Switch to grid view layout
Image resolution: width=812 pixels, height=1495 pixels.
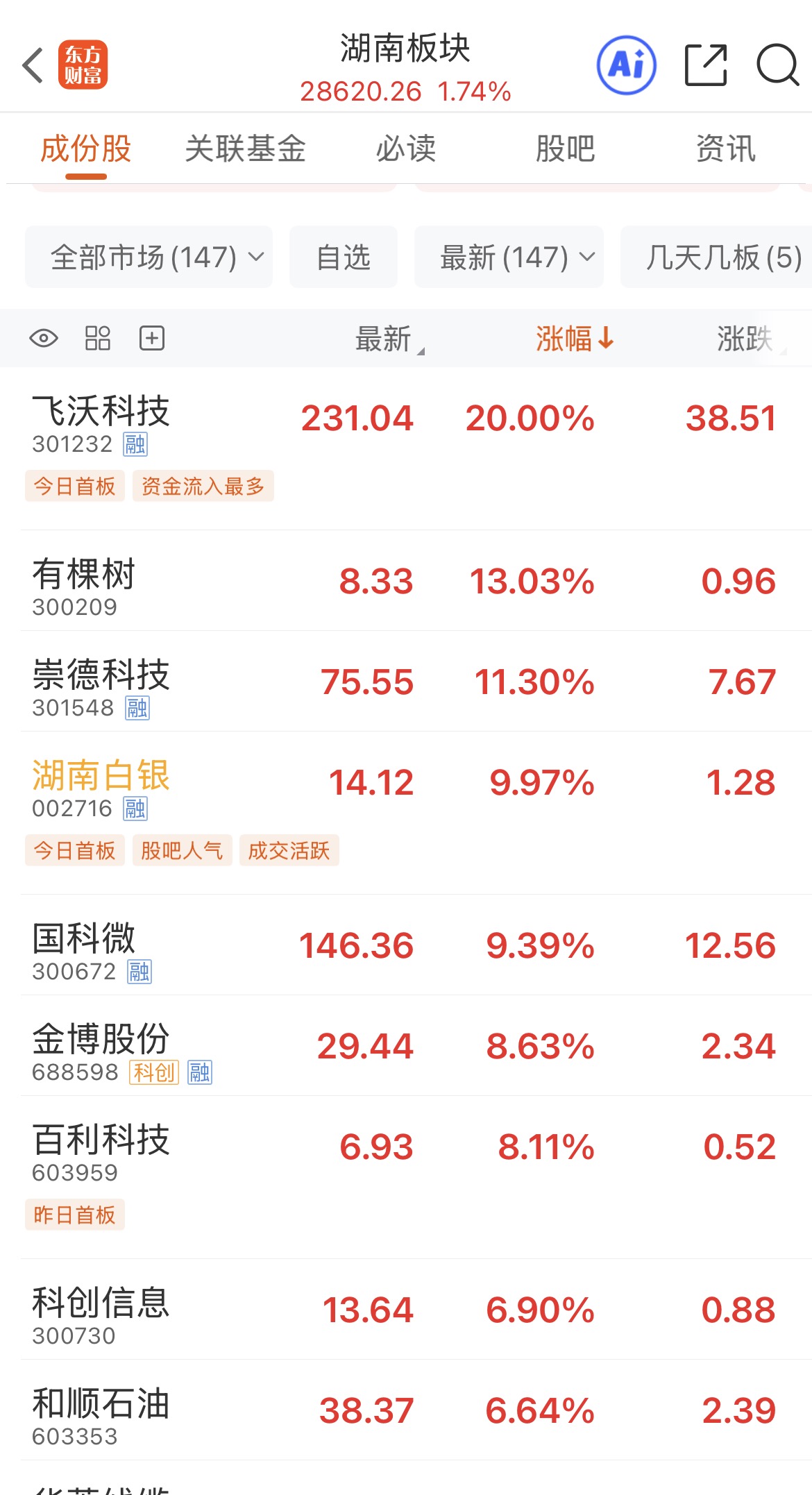tap(98, 339)
